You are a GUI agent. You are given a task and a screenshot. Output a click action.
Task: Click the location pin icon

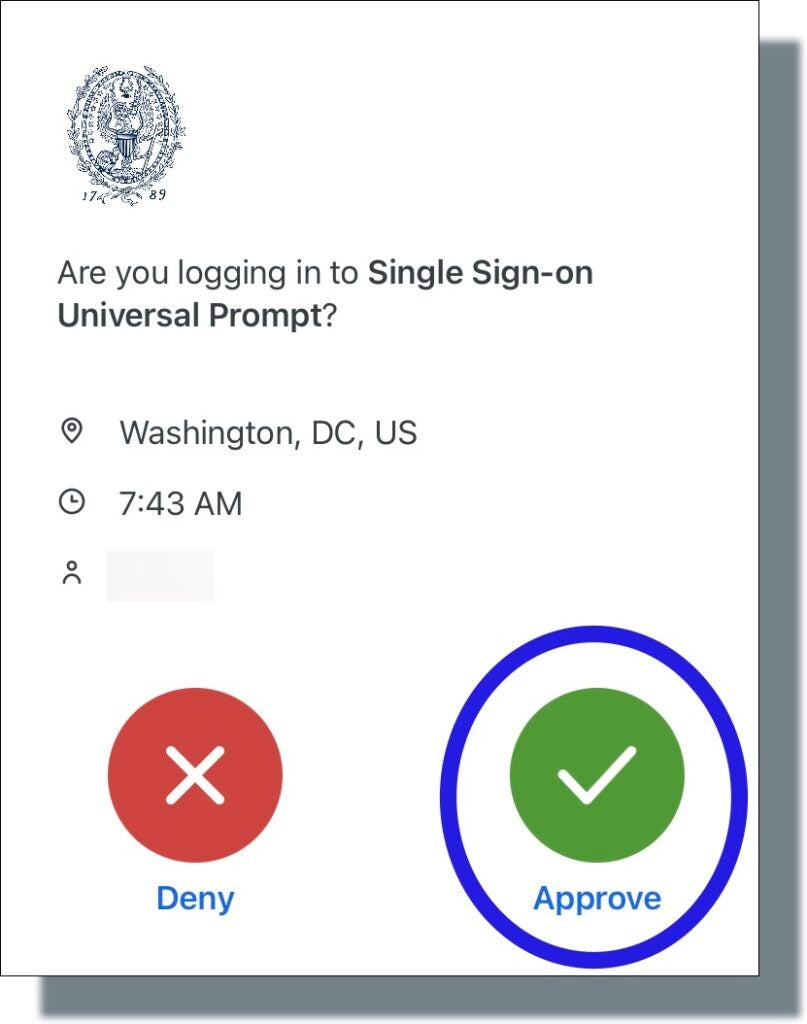pyautogui.click(x=71, y=432)
